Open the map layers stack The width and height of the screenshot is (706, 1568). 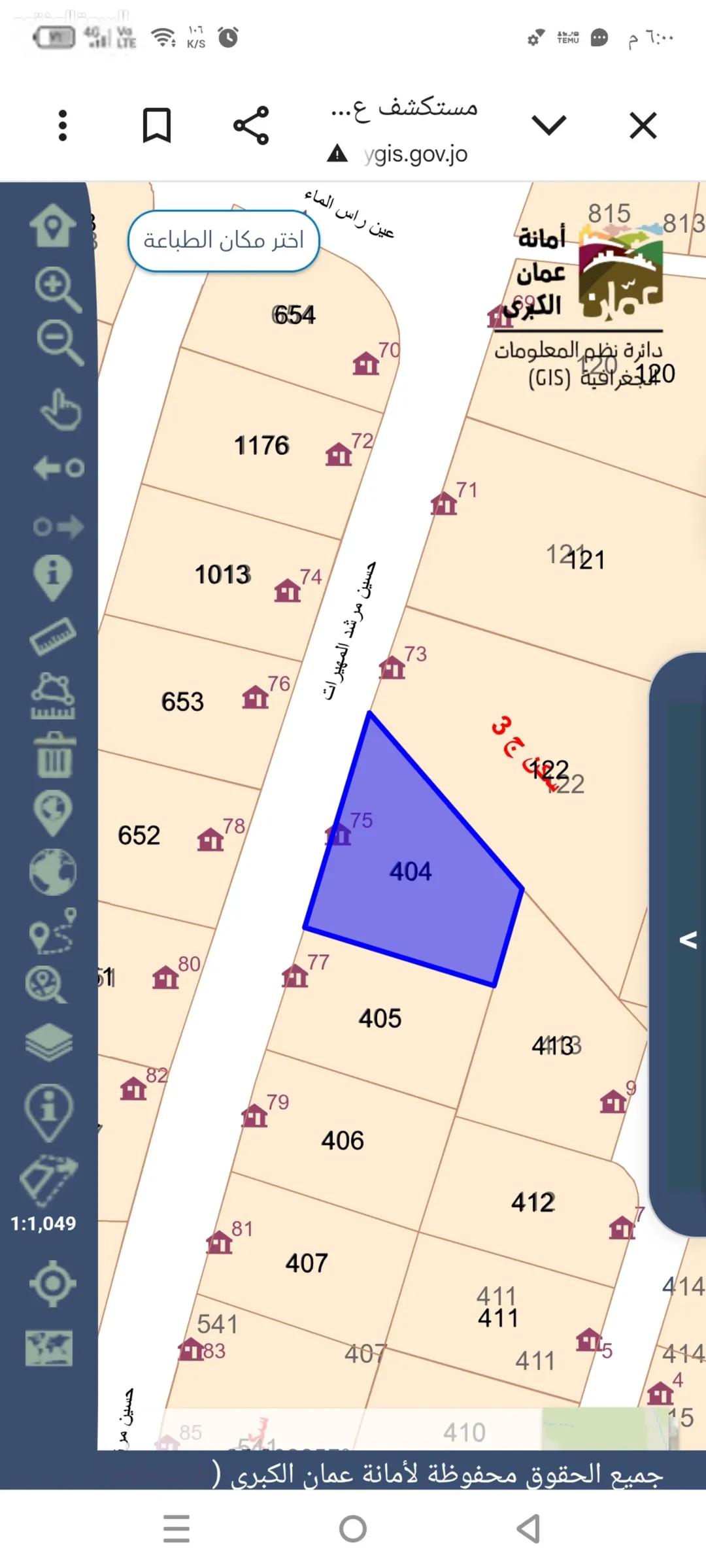pos(49,1042)
